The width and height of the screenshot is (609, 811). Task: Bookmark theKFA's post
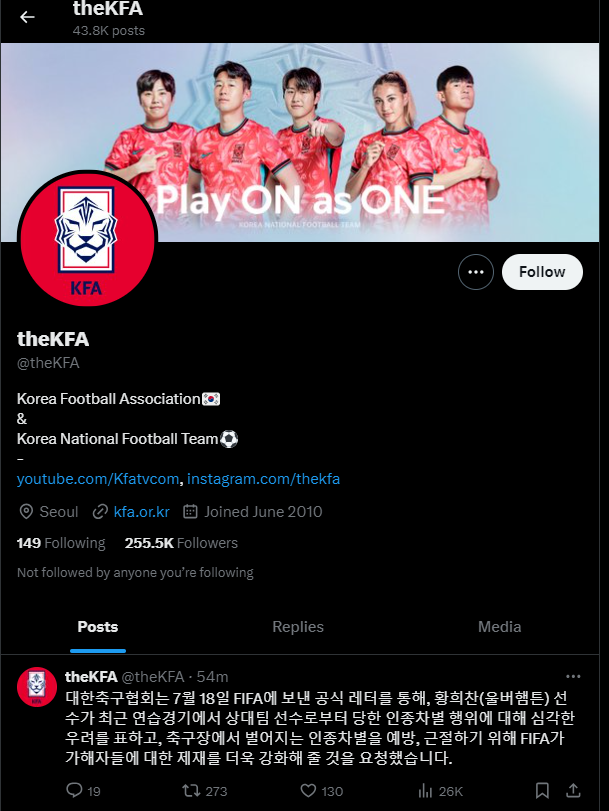[x=541, y=791]
